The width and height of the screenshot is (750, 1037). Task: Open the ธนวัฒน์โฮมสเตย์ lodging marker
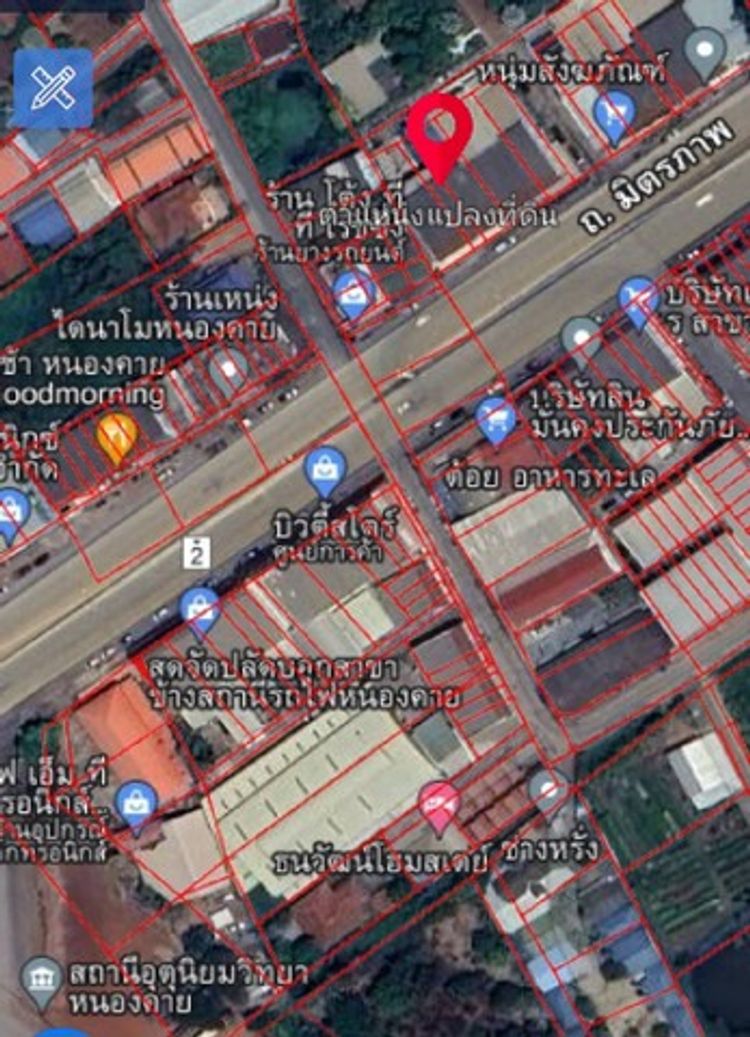tap(439, 803)
